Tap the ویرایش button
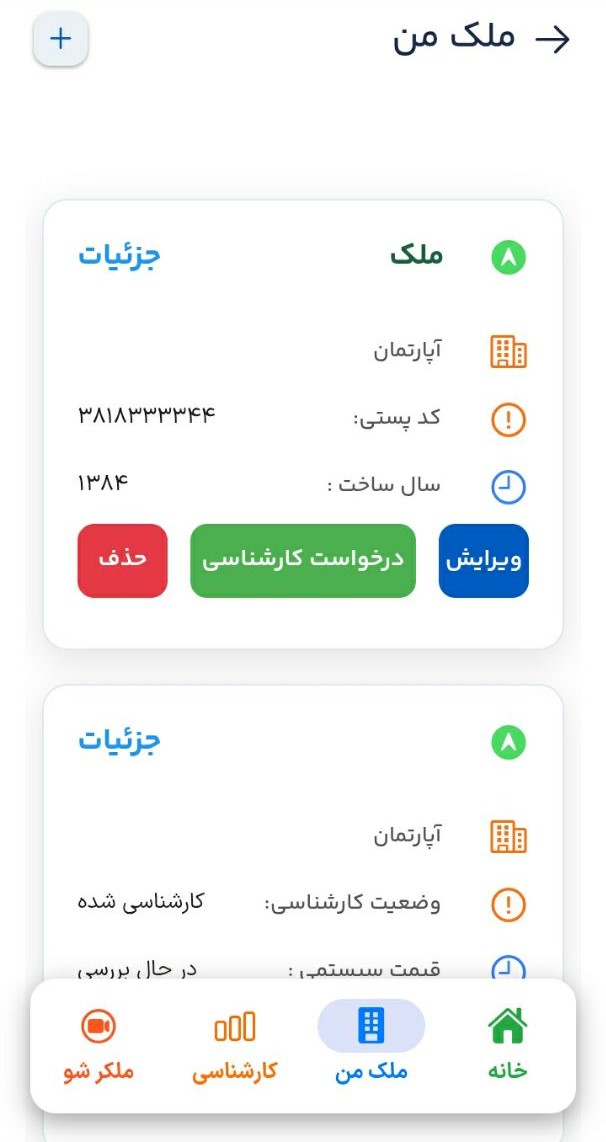Screen dimensions: 606x1142 [483, 560]
